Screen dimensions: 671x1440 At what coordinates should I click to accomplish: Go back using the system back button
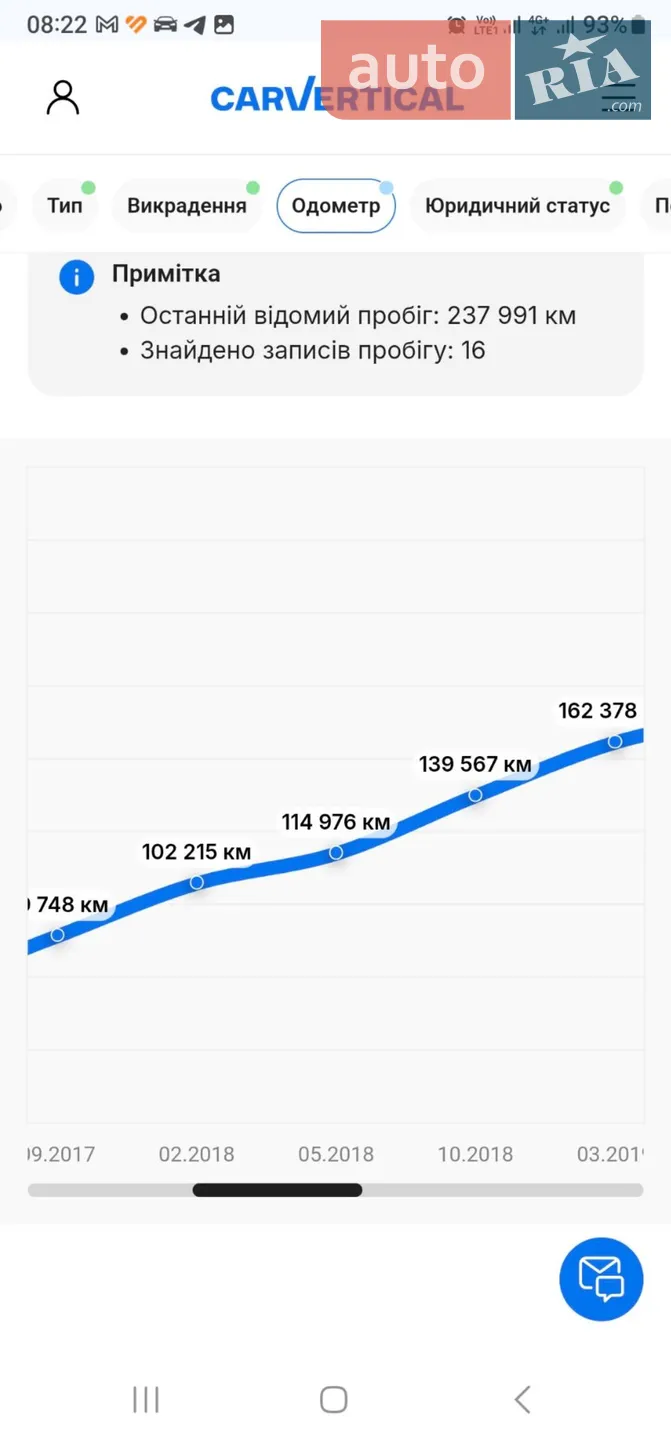[522, 1399]
